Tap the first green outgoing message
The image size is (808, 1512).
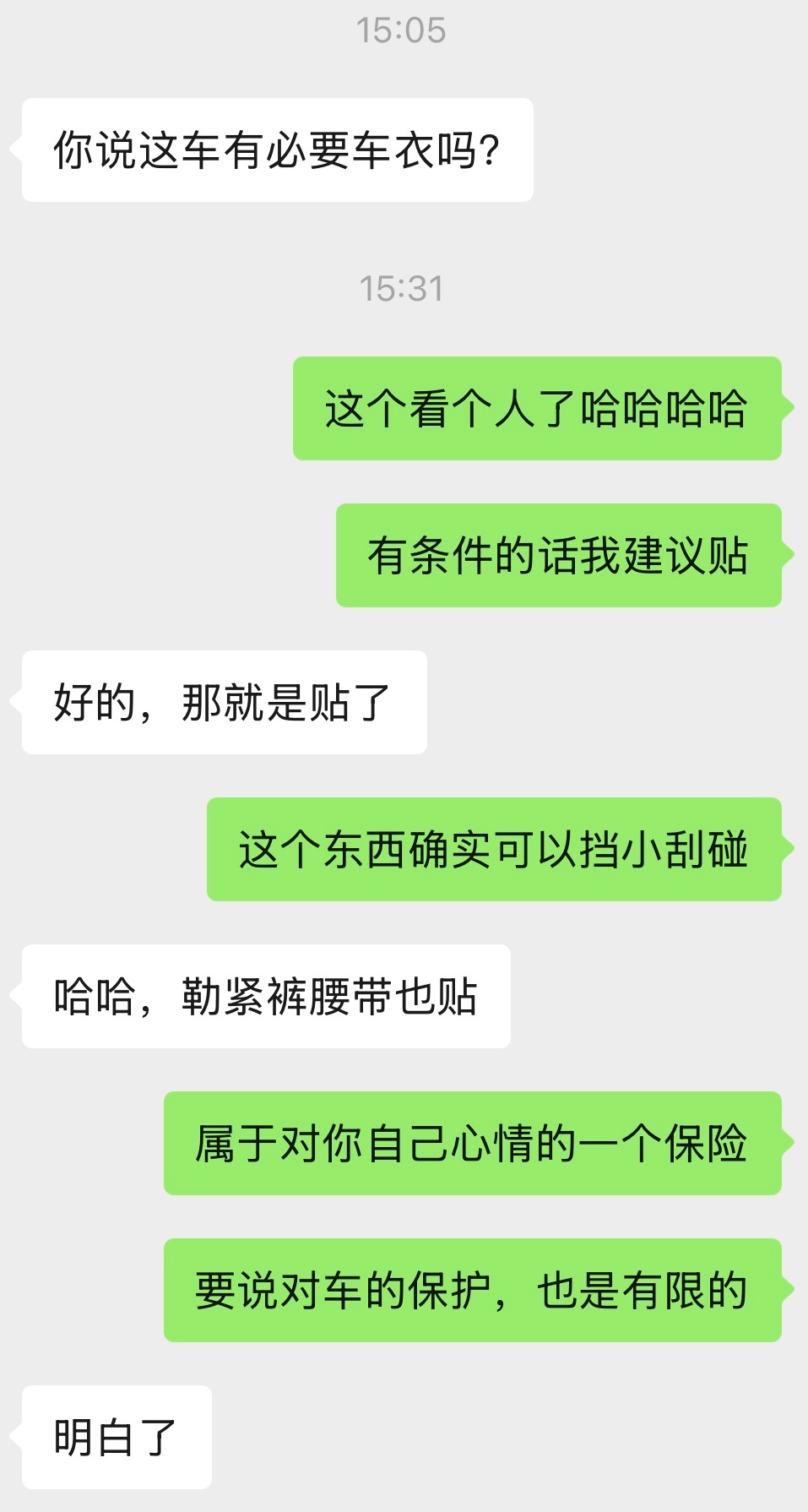click(x=540, y=408)
